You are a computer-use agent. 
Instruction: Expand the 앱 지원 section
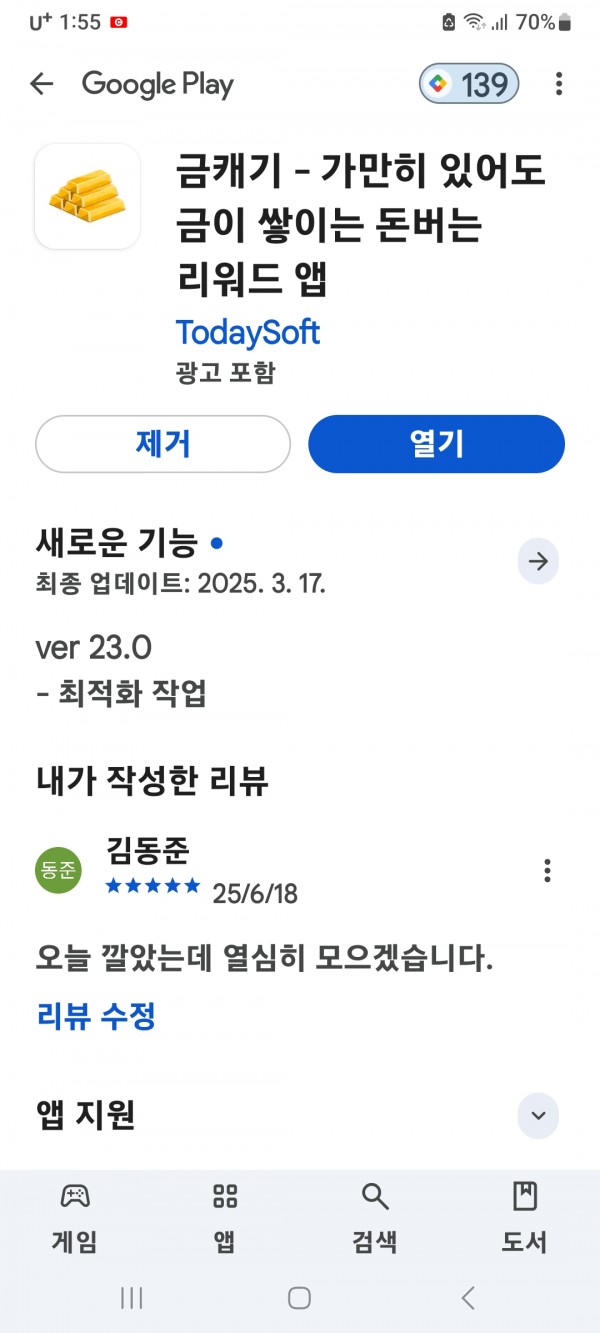[538, 1115]
